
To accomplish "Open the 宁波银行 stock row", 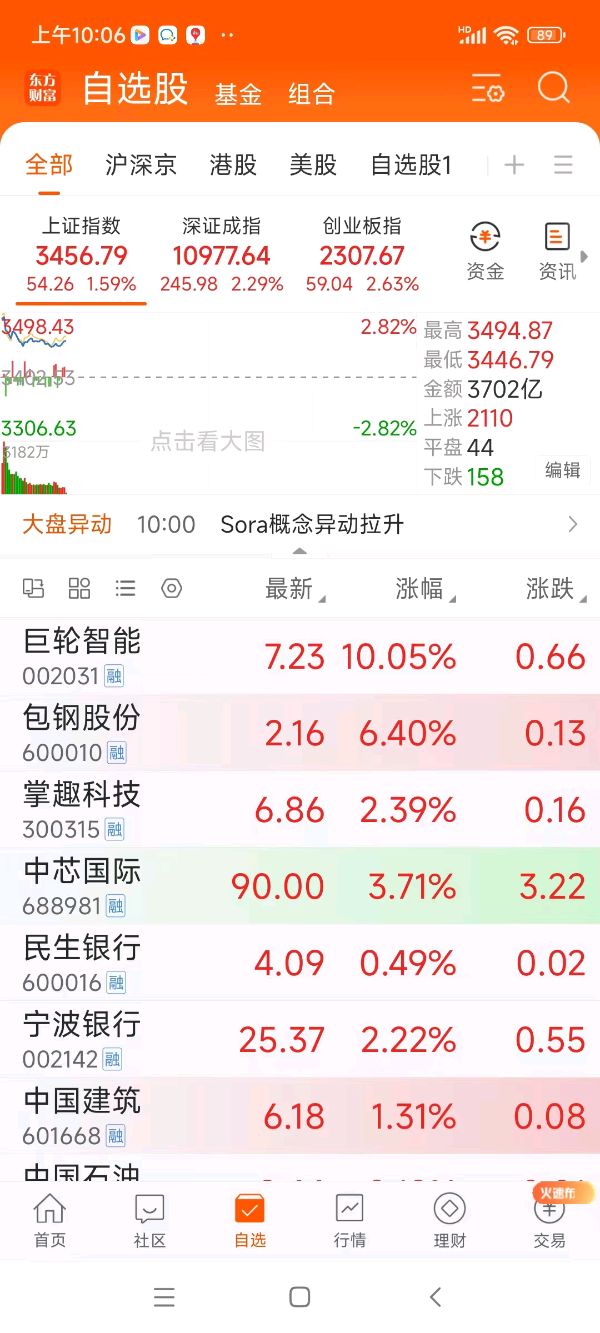I will 300,1040.
